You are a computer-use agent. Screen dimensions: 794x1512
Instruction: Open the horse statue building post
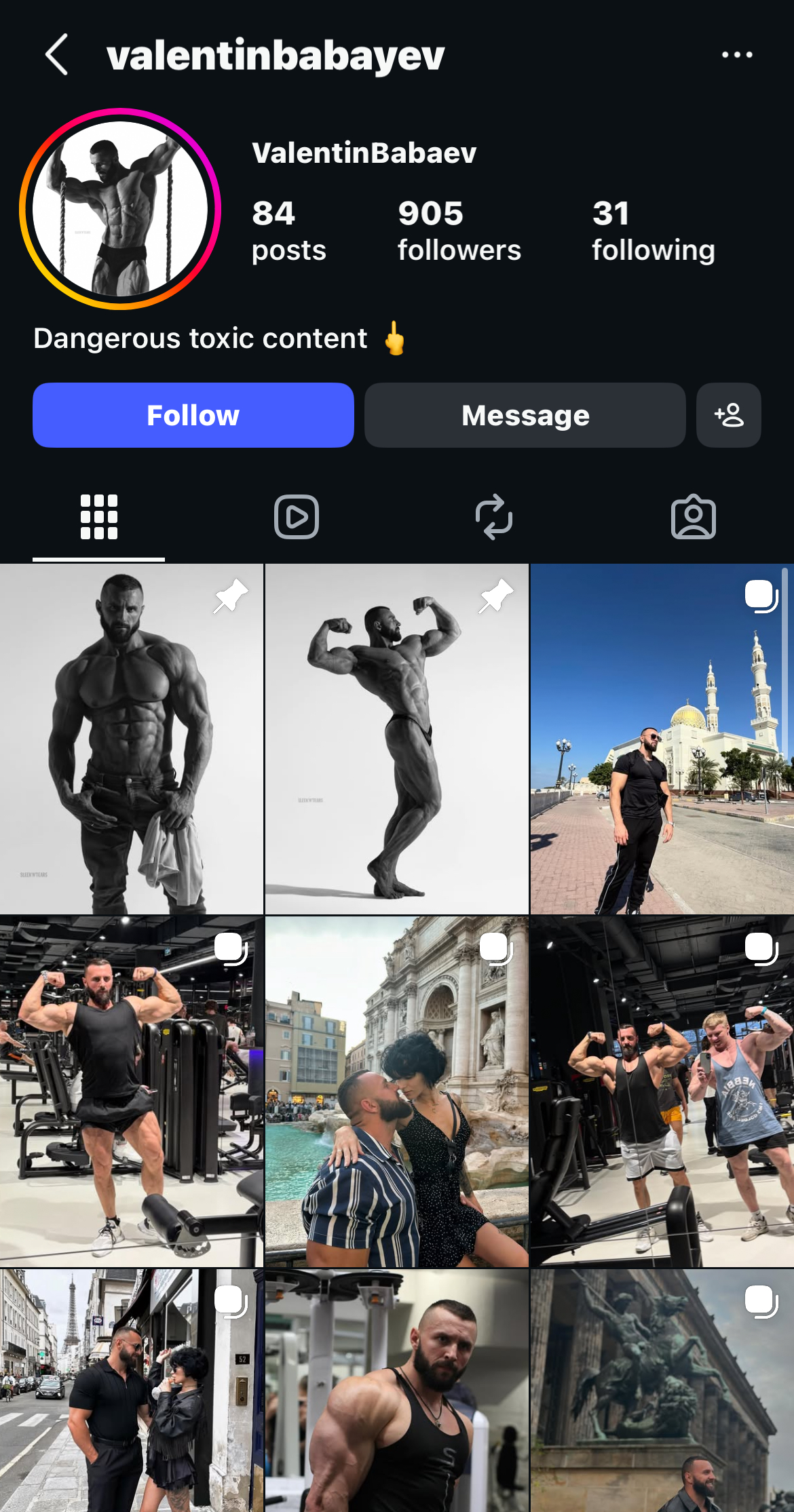point(662,1391)
